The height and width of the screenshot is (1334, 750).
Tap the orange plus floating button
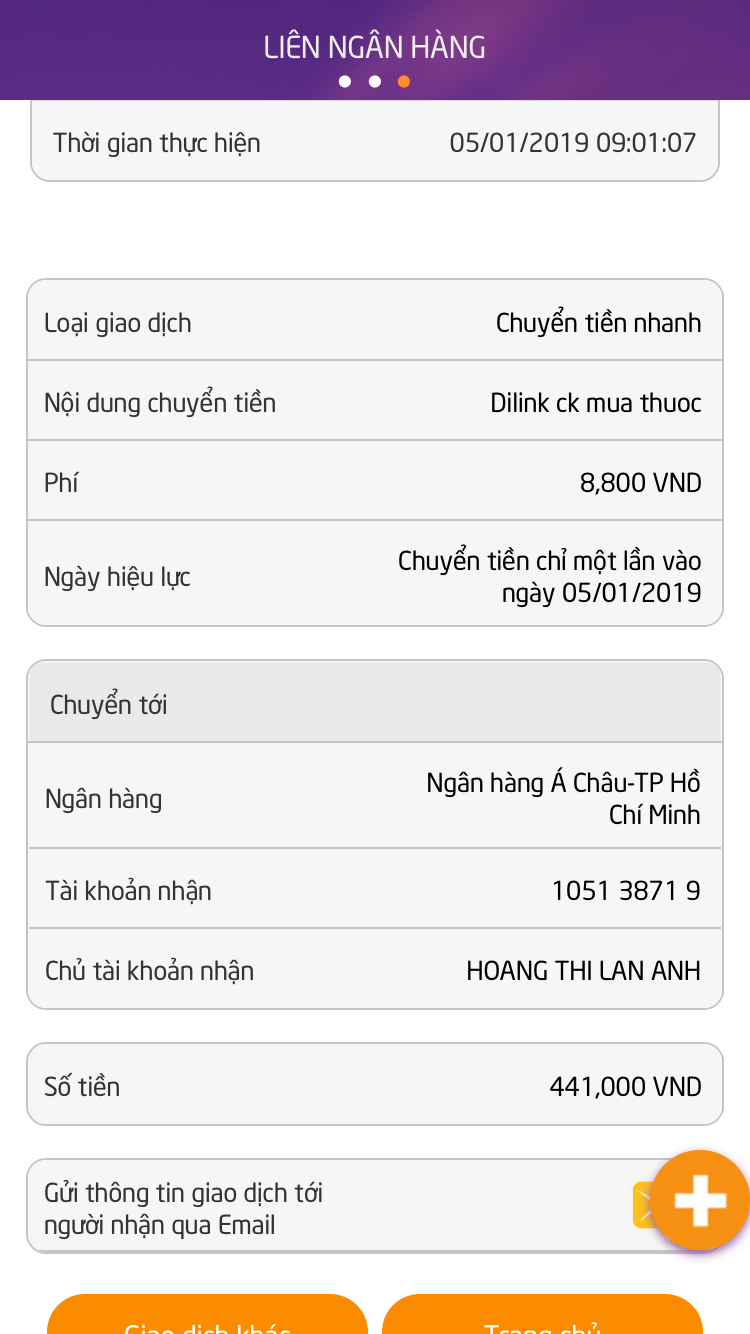click(x=700, y=1200)
